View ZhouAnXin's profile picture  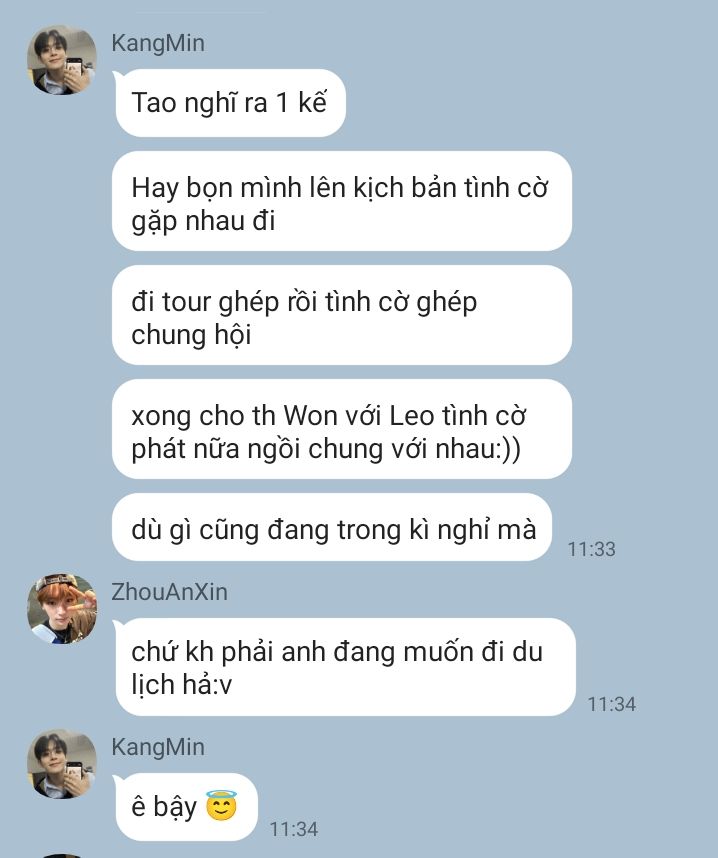pyautogui.click(x=62, y=609)
